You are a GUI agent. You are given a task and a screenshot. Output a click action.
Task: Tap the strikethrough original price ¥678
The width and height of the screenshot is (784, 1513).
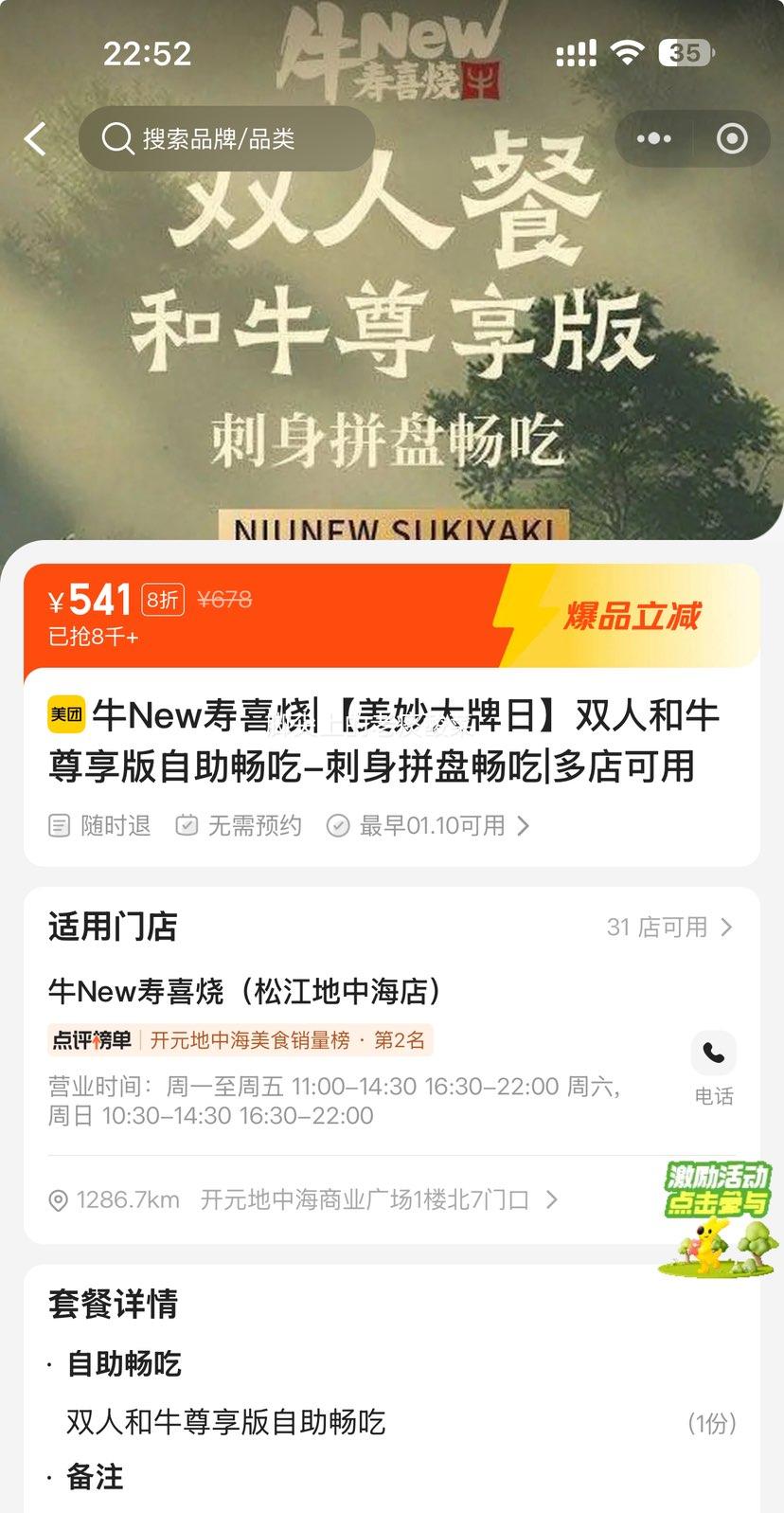point(224,600)
